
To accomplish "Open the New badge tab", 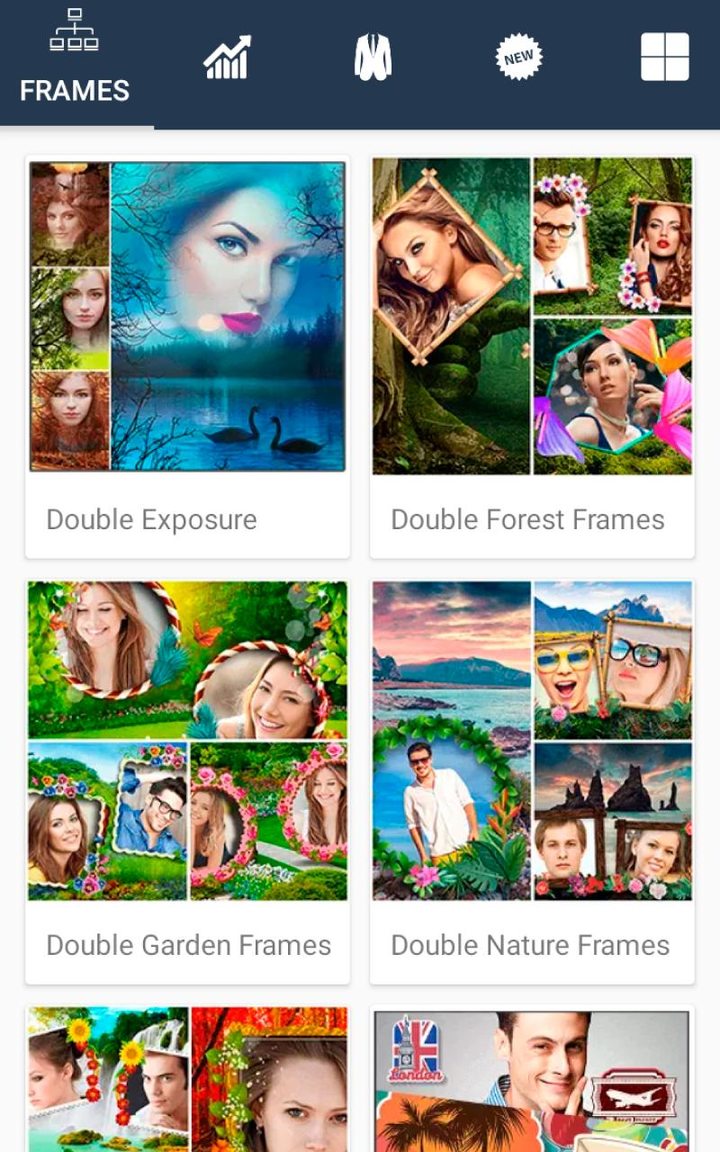I will 519,57.
